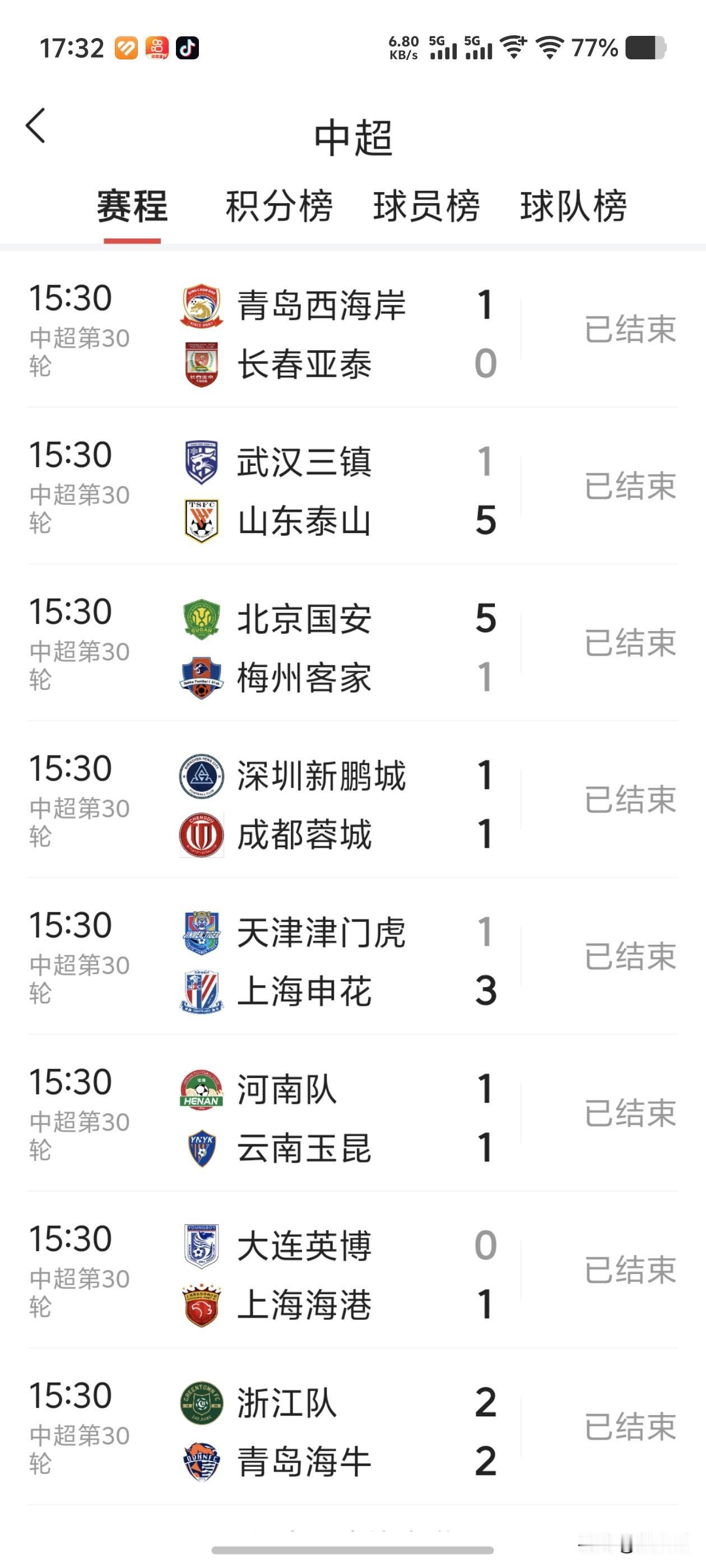
Task: Go back from the 中超 page
Action: pyautogui.click(x=36, y=125)
